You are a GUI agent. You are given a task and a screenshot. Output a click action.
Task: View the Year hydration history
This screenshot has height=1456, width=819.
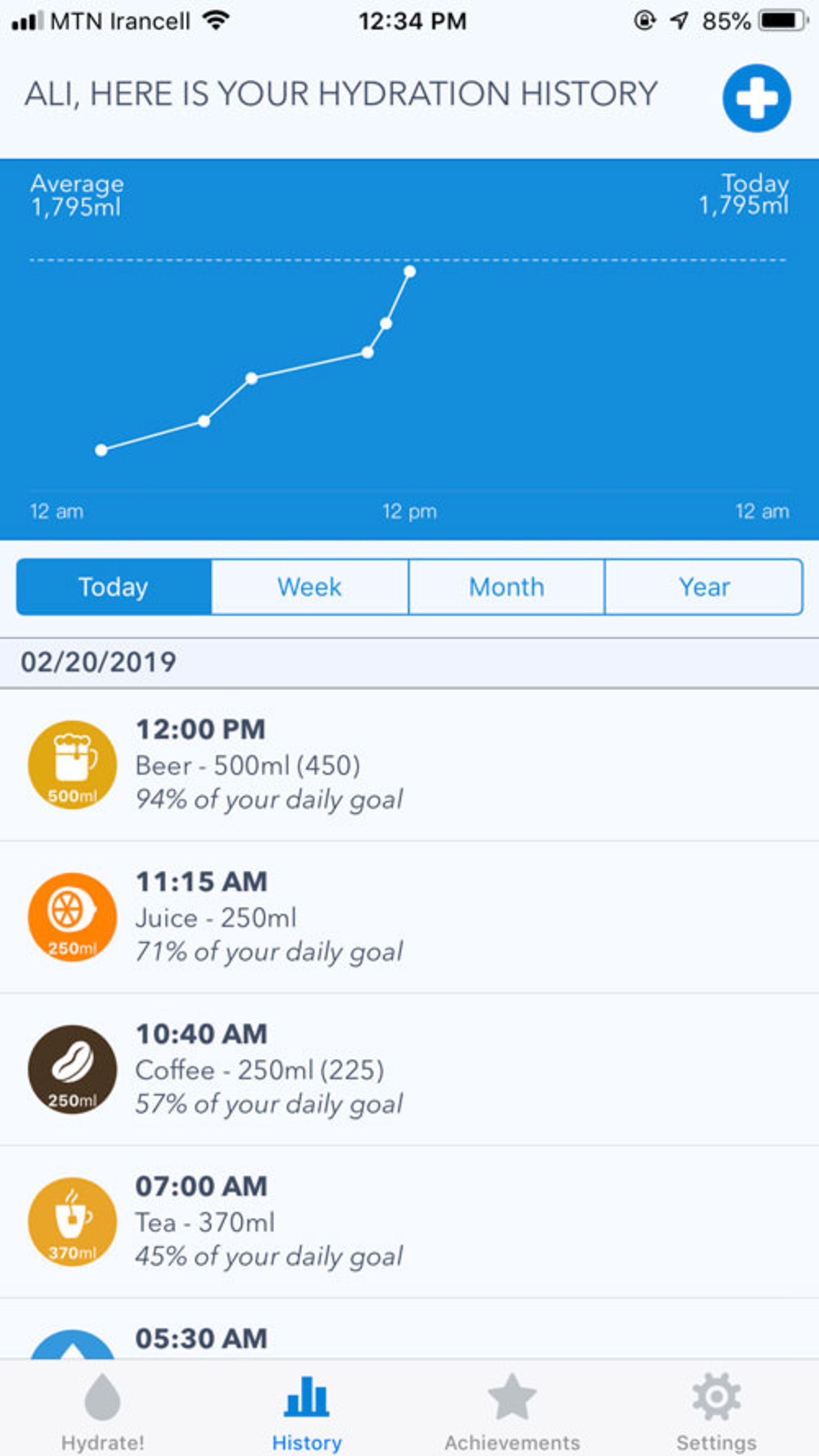point(703,587)
